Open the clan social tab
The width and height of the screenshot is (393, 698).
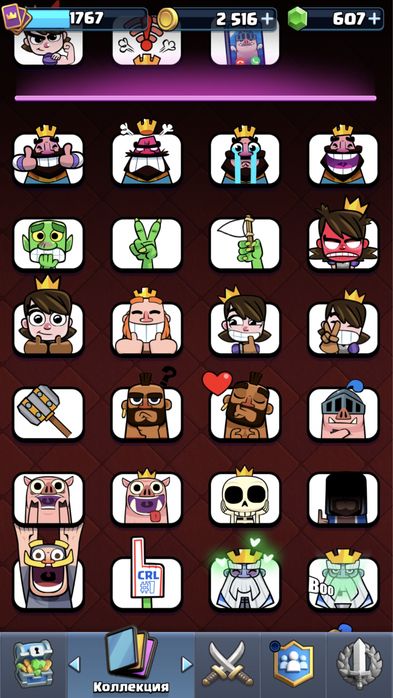293,665
